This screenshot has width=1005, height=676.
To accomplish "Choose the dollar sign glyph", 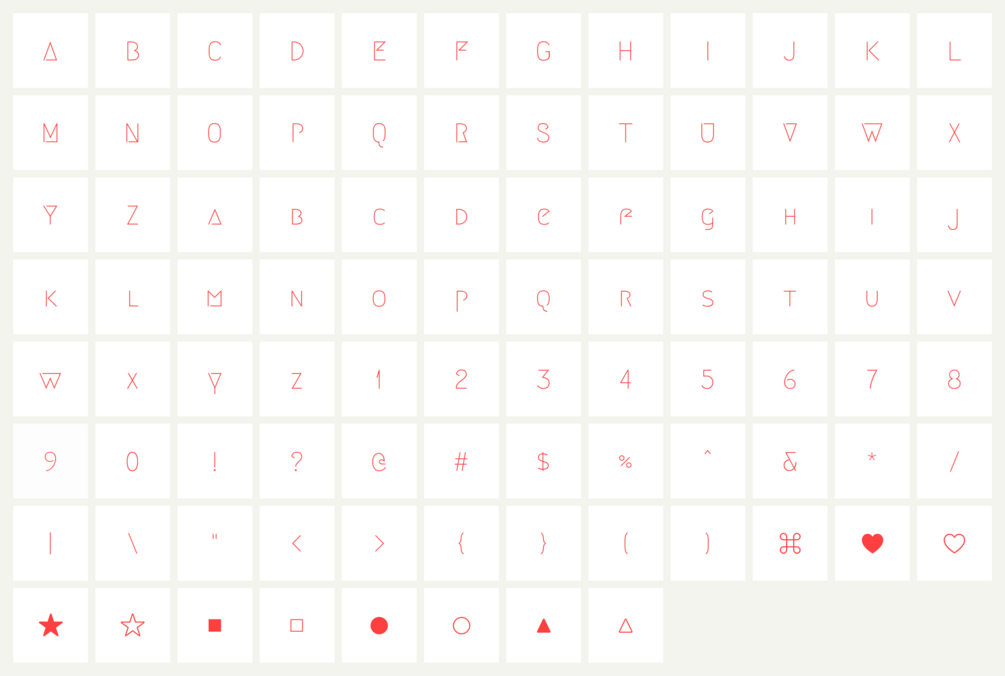I will pos(543,461).
